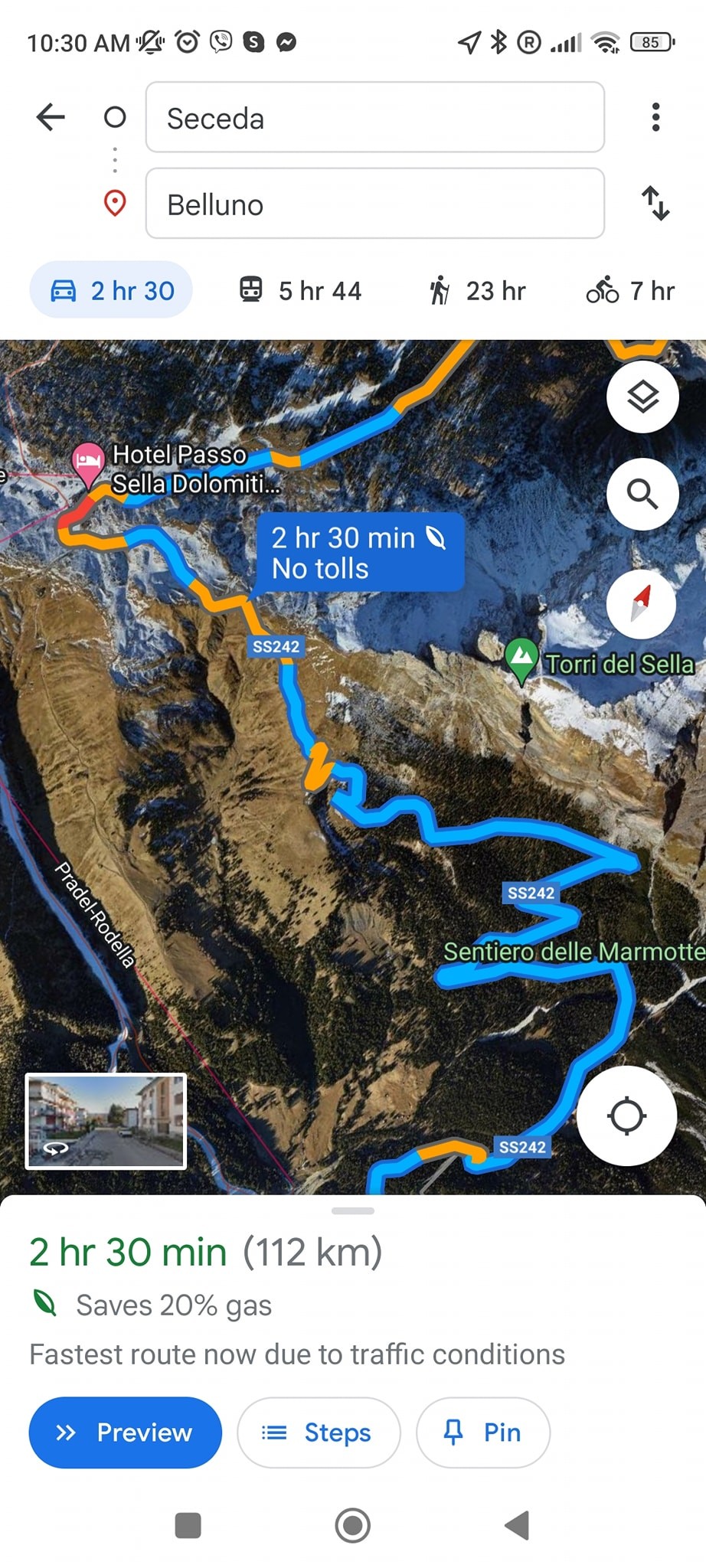View the Steps list for this route
Image resolution: width=706 pixels, height=1568 pixels.
tap(319, 1432)
